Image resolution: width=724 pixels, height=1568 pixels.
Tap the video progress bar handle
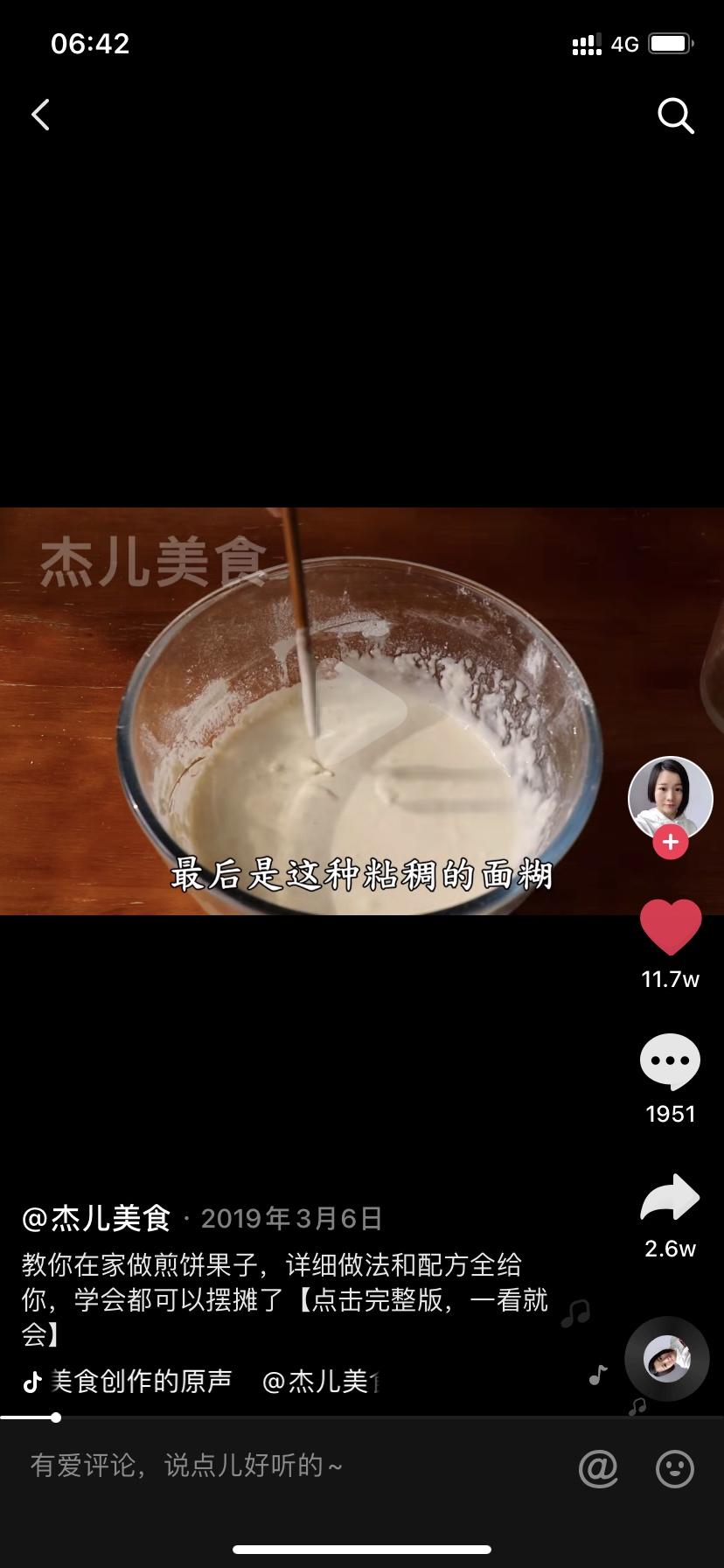coord(56,1417)
